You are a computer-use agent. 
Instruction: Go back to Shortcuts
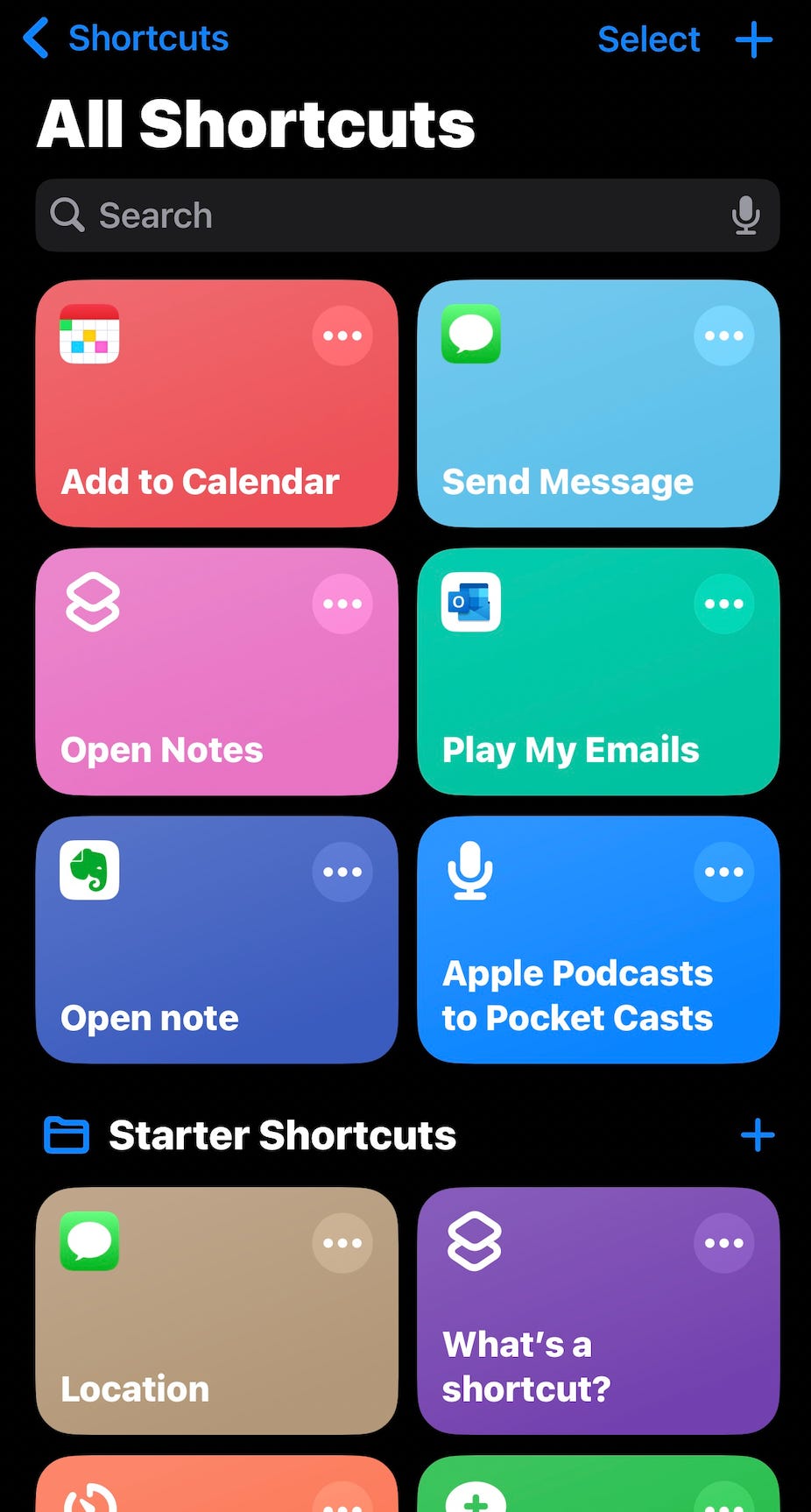(125, 39)
